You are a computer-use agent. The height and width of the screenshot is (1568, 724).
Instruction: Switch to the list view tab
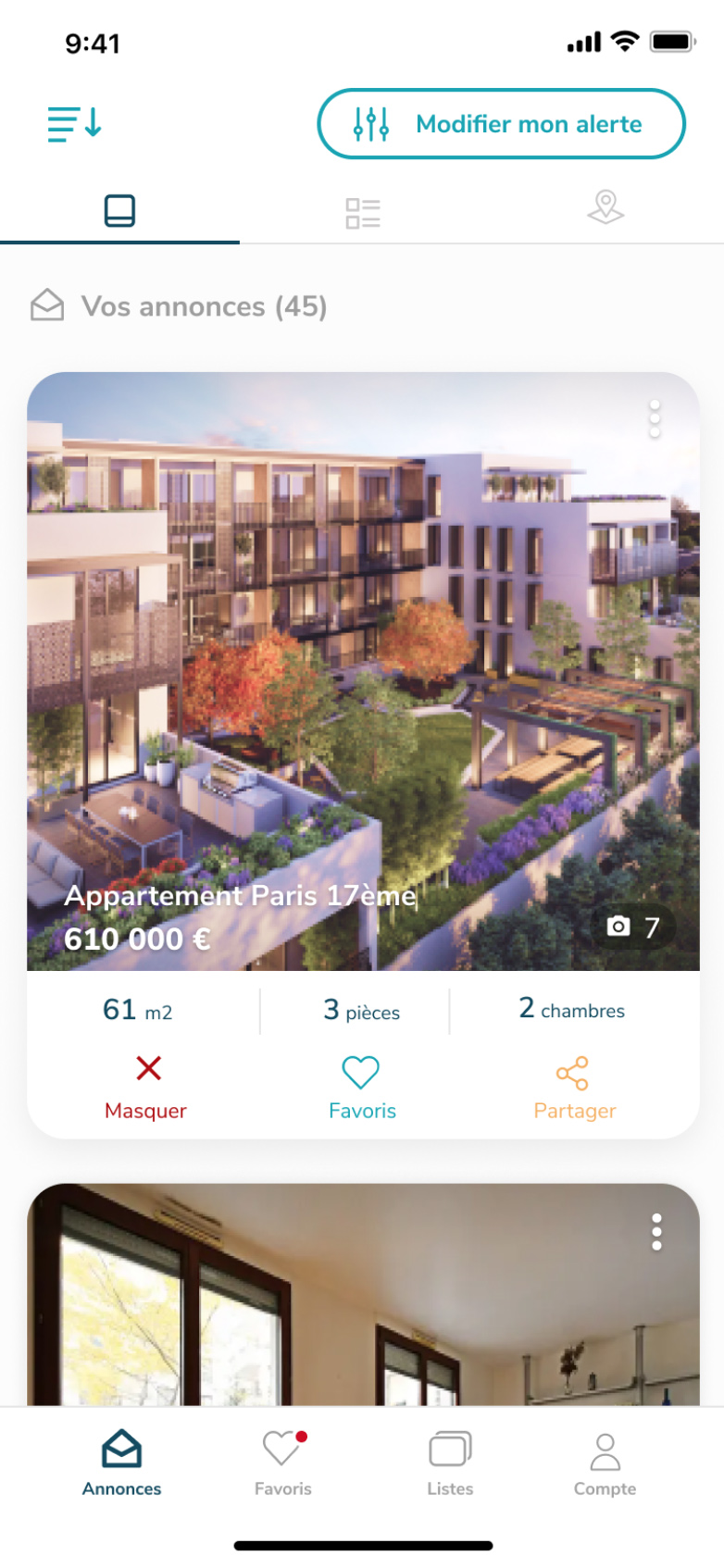[x=363, y=213]
